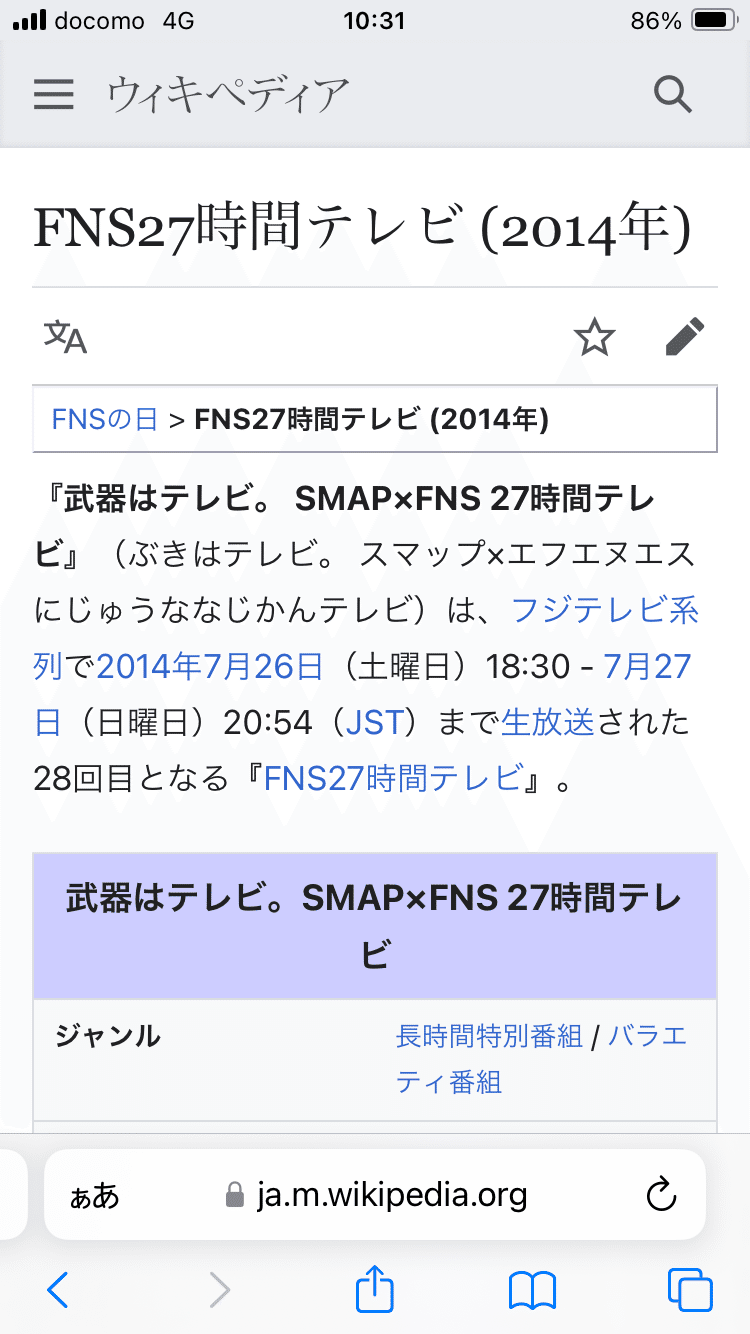Open the Wikipedia search
The width and height of the screenshot is (750, 1334).
pos(672,95)
